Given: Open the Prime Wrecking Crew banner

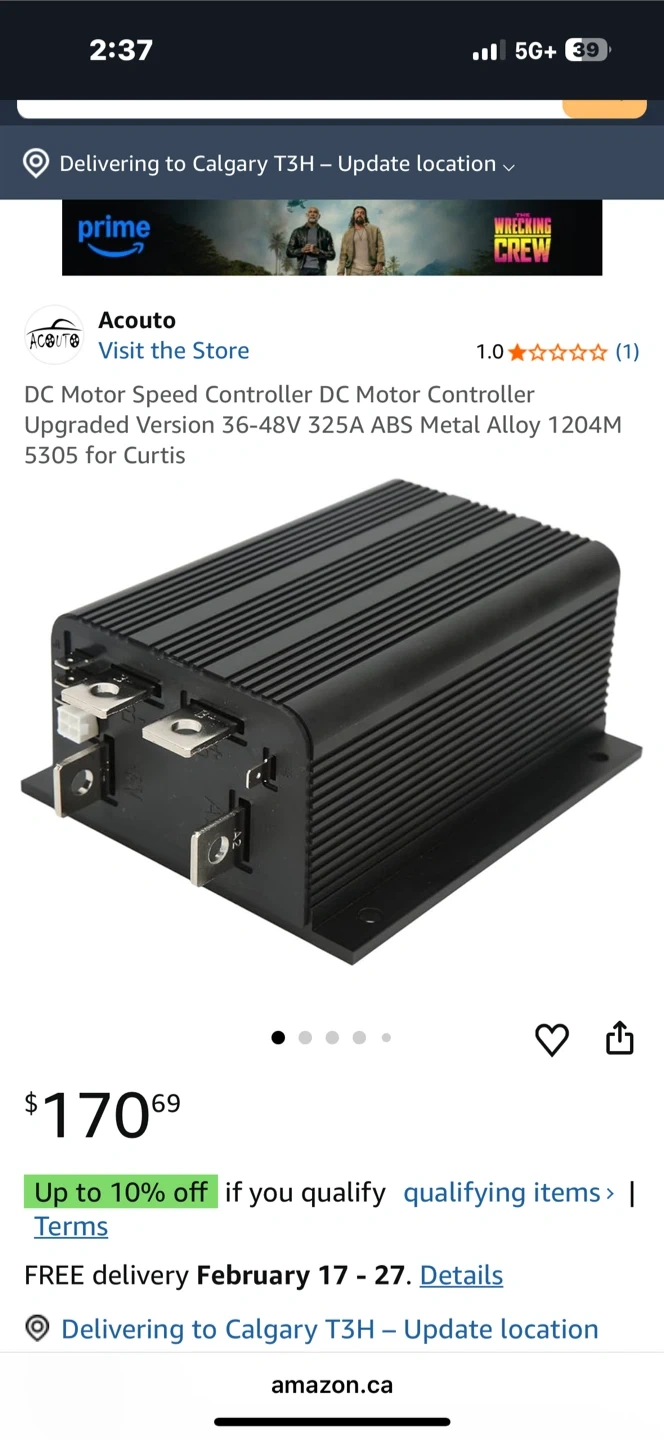Looking at the screenshot, I should pyautogui.click(x=332, y=237).
